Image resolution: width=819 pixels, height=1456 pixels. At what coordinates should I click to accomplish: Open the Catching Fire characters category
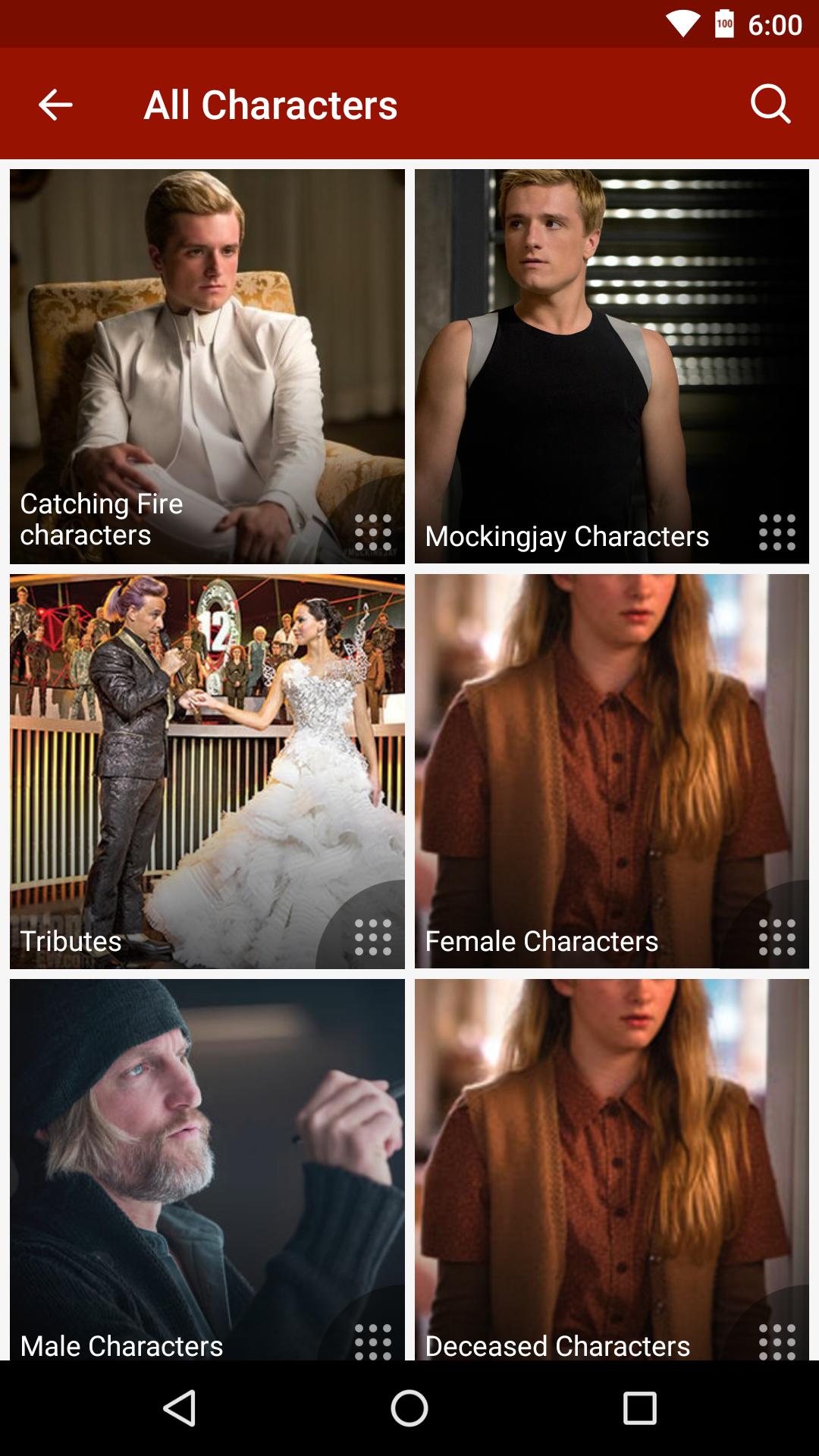pos(207,366)
